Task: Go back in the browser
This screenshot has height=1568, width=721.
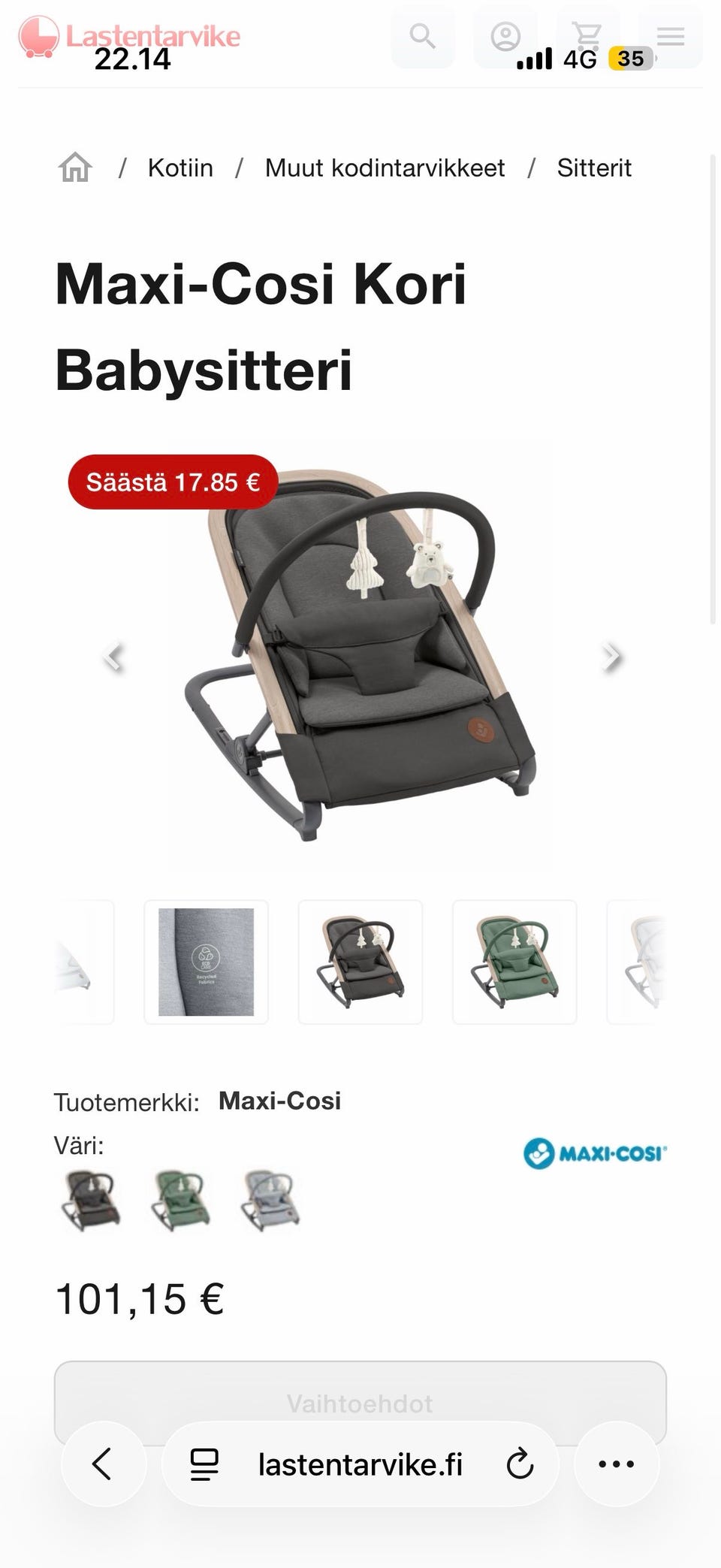Action: [103, 1464]
